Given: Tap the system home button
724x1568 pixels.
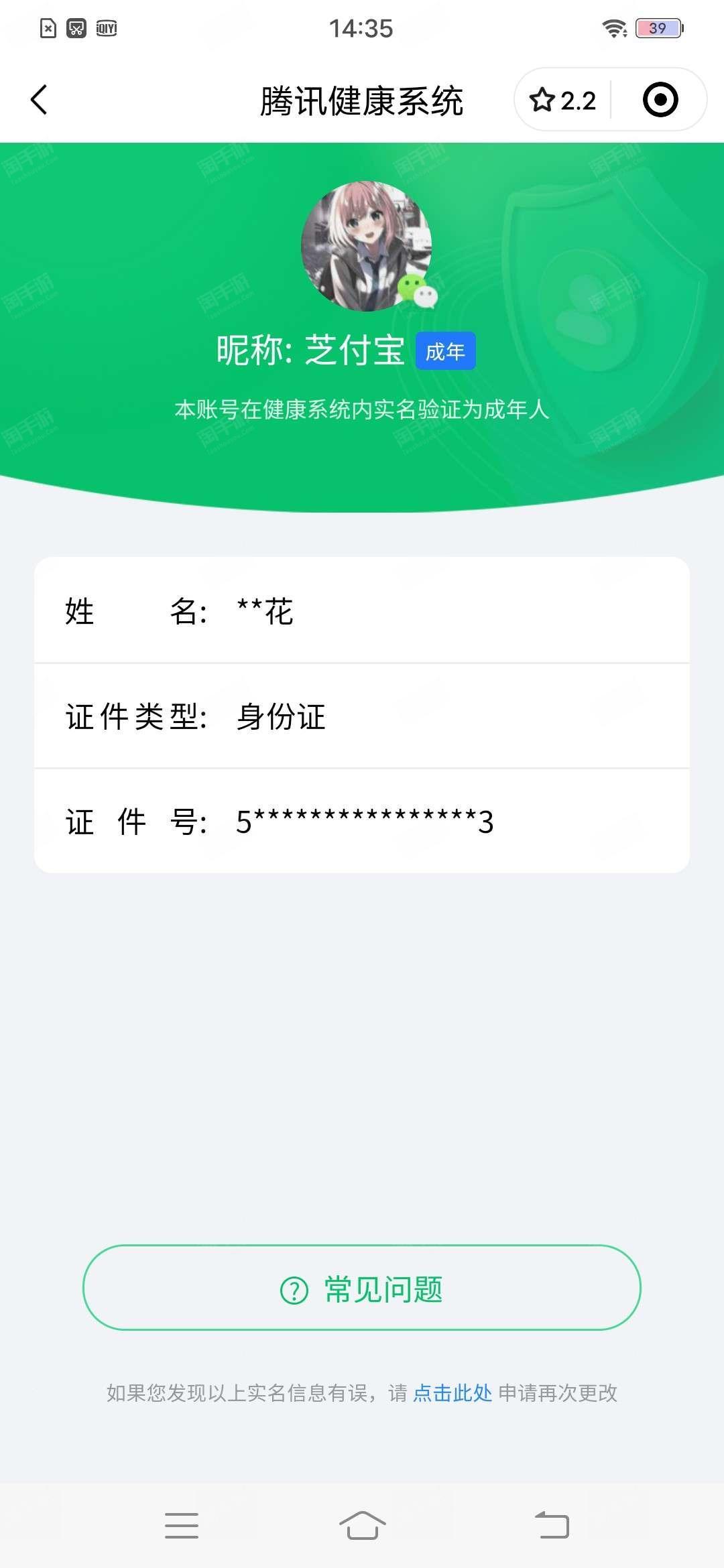Looking at the screenshot, I should click(x=362, y=1525).
